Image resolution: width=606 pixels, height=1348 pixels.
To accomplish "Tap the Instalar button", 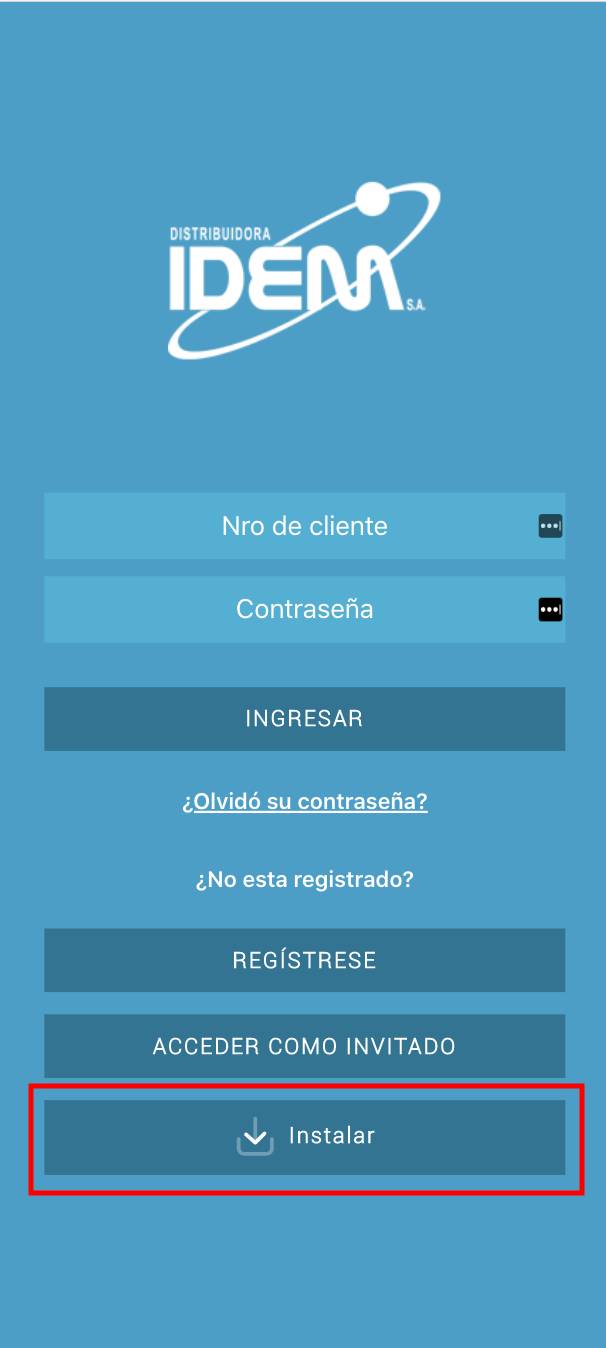I will 304,1137.
